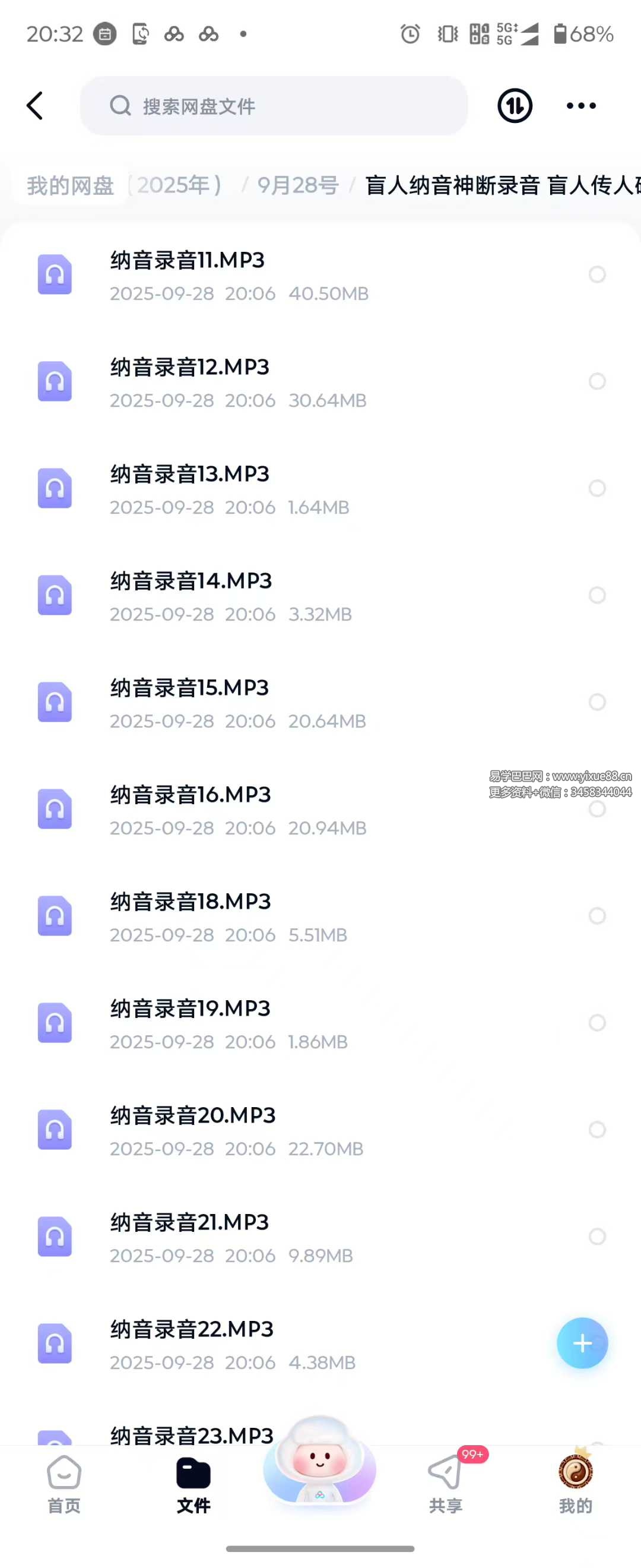
Task: Go to 9月28号 folder in breadcrumb
Action: (297, 185)
